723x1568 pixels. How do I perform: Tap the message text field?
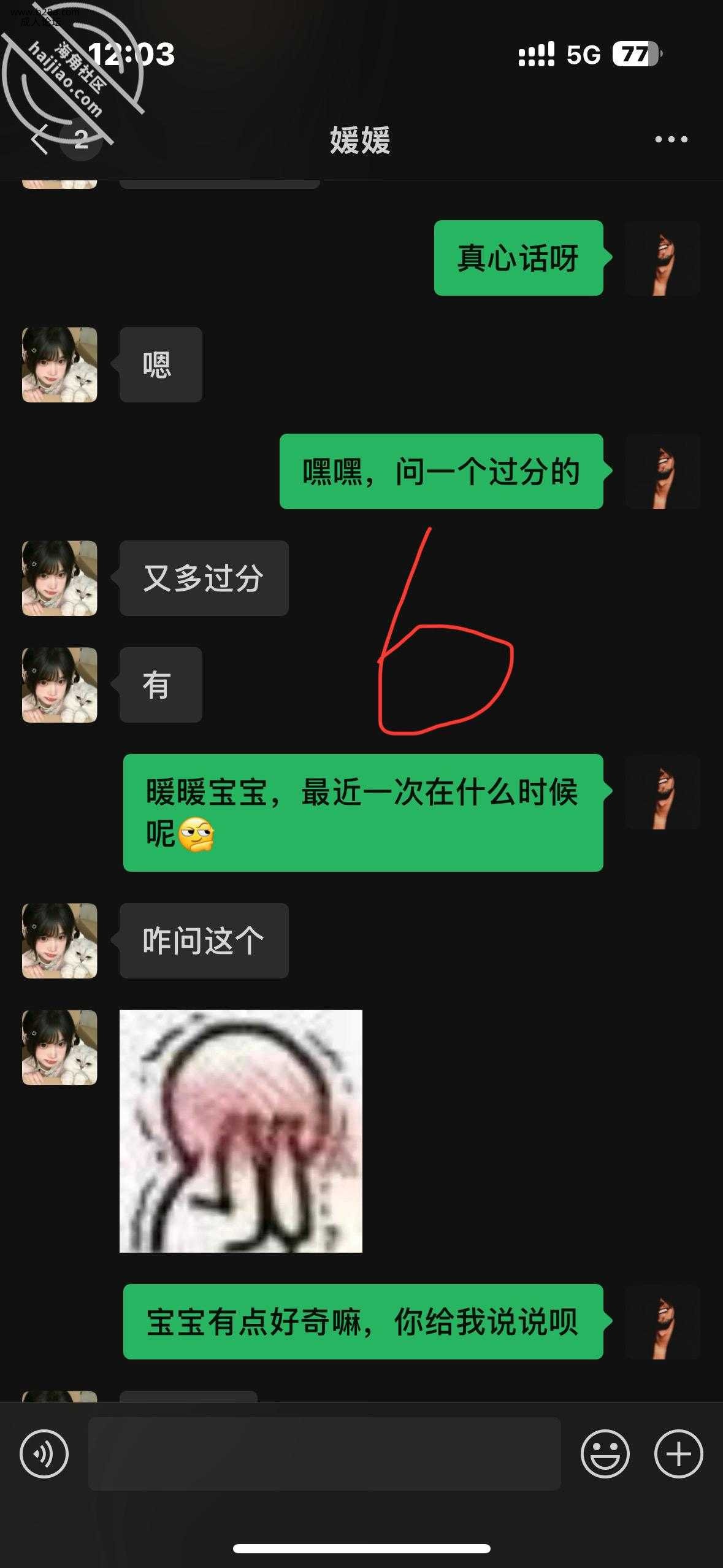coord(324,1453)
